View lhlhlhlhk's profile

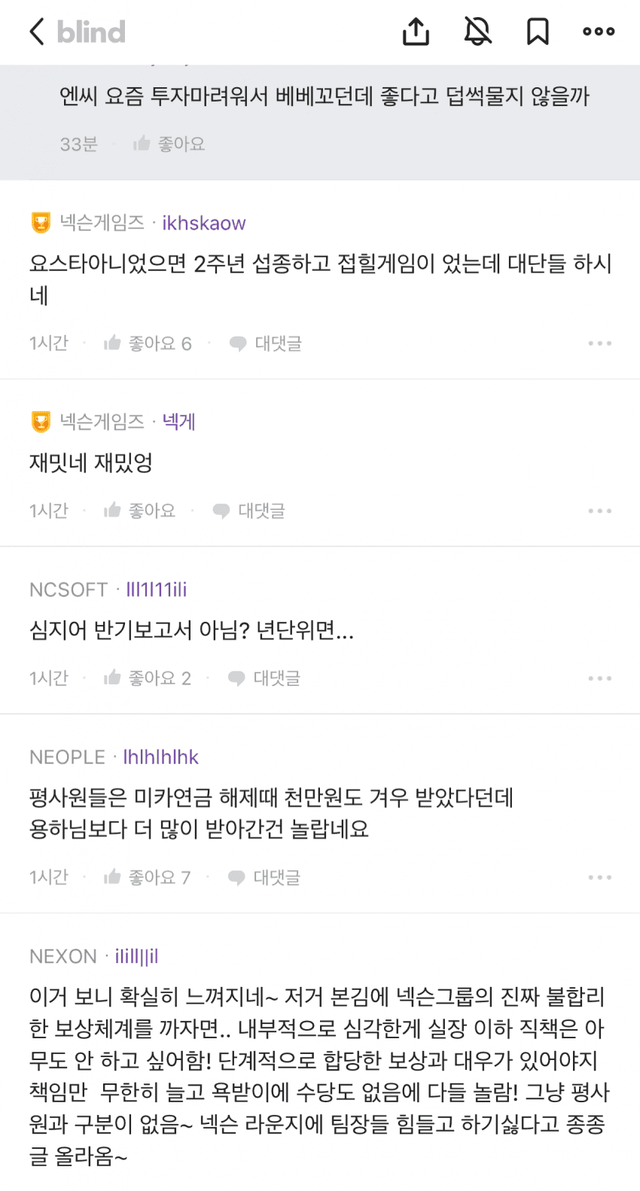click(160, 757)
